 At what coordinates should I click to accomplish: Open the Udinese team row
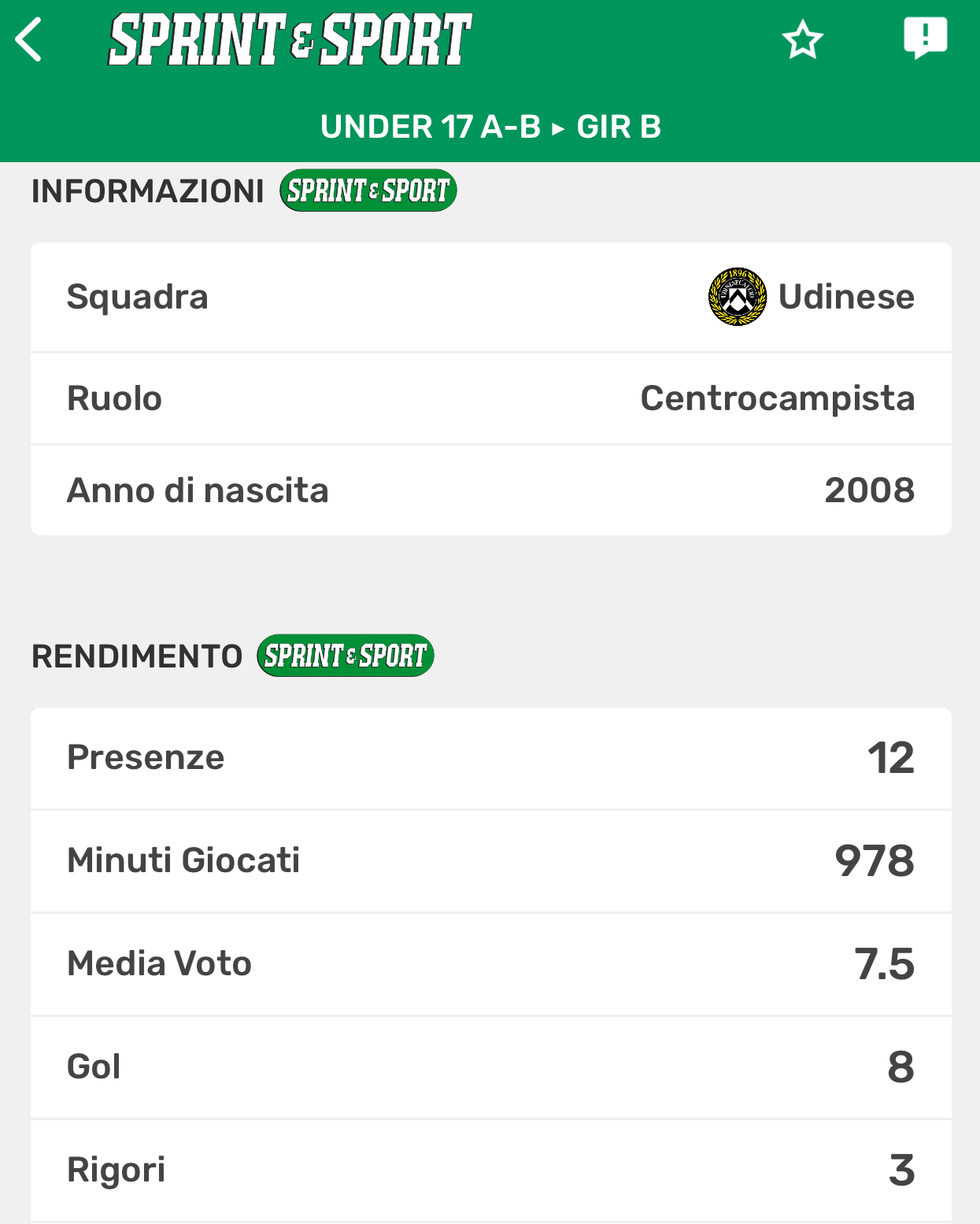(x=490, y=297)
